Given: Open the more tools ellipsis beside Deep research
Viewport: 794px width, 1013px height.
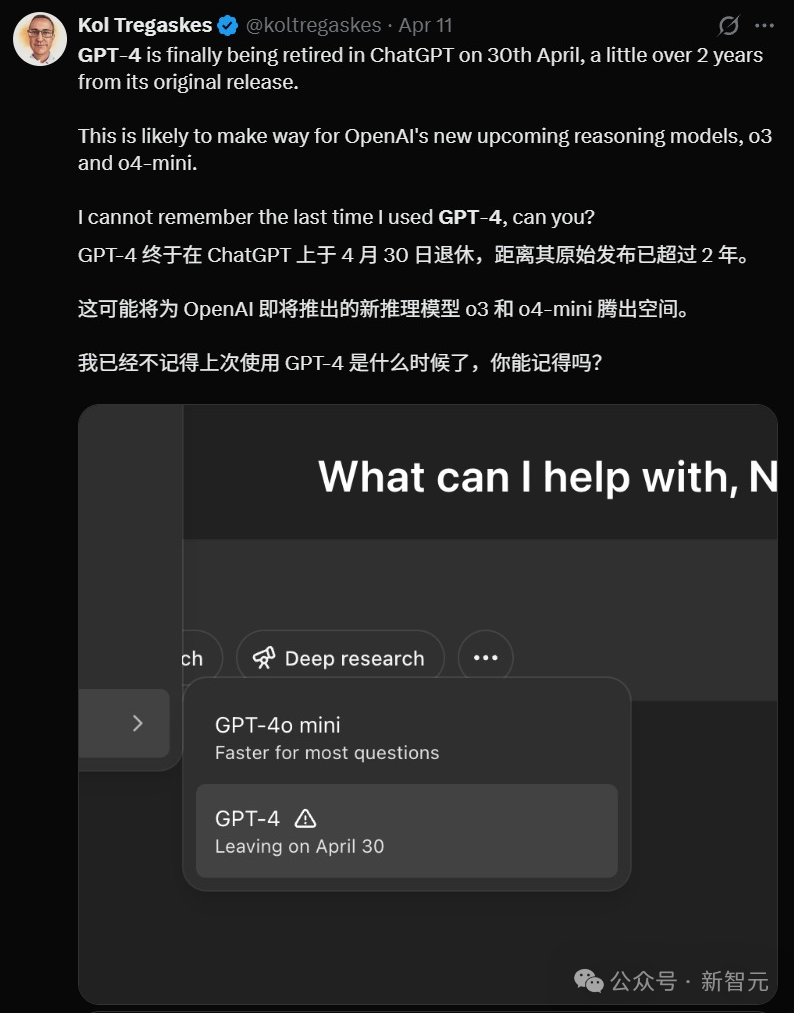Looking at the screenshot, I should 486,656.
